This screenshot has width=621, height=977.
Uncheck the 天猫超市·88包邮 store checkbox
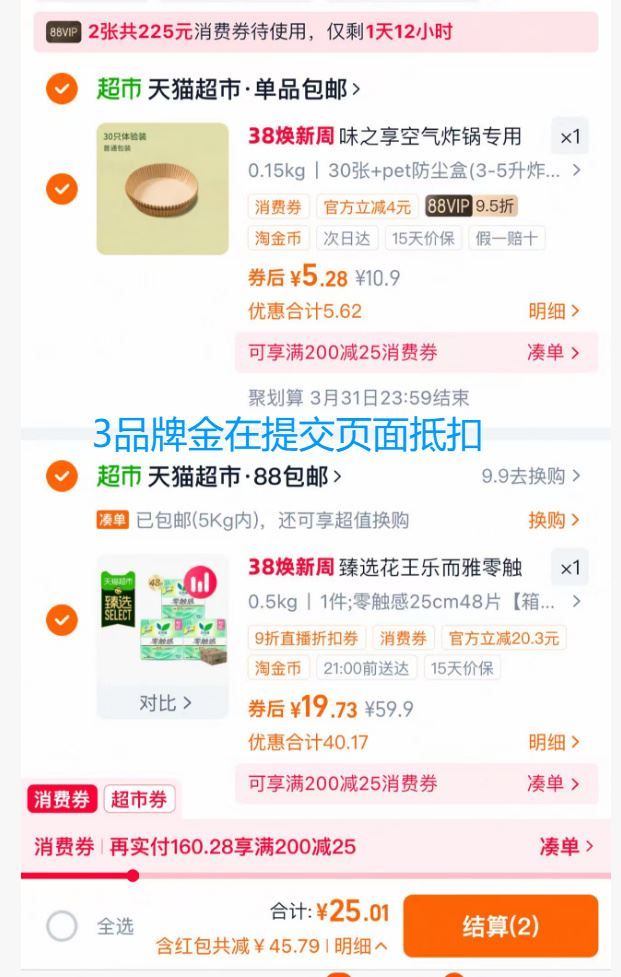point(62,476)
